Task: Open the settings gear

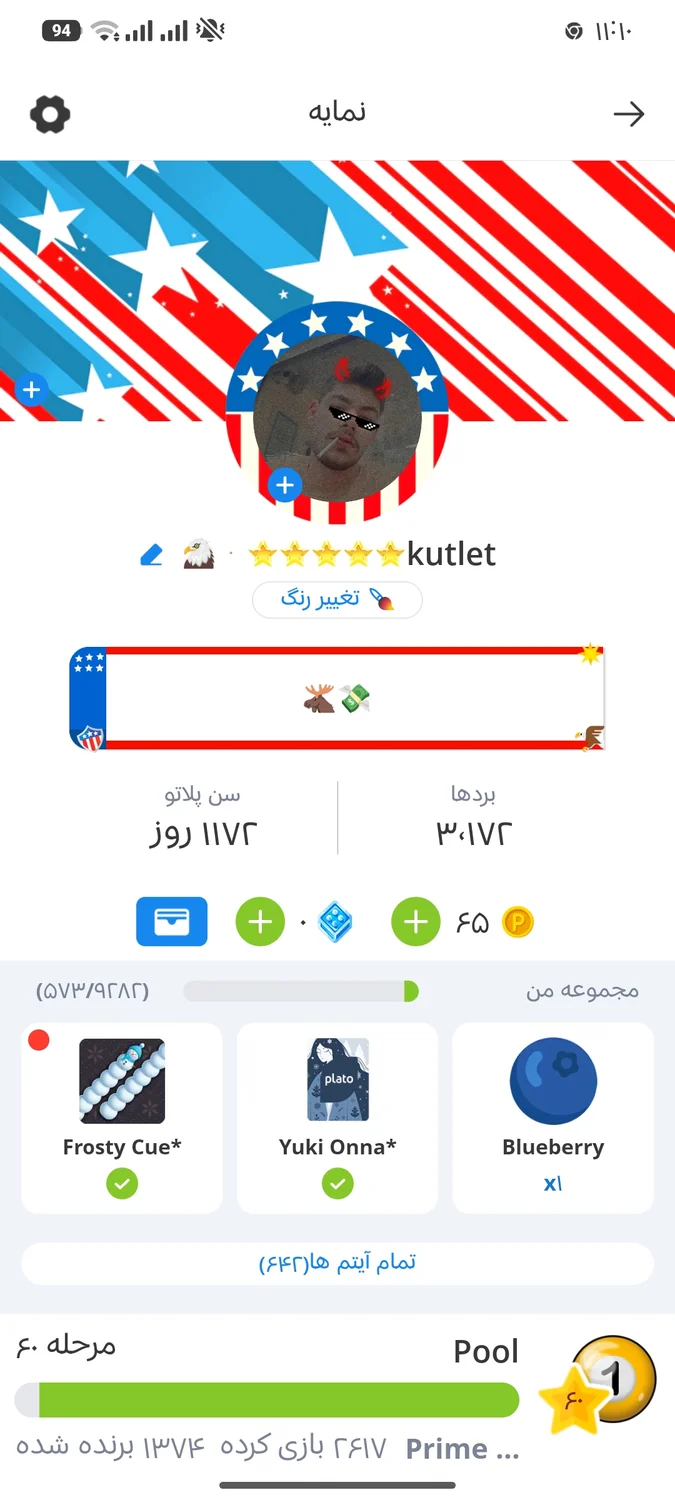Action: click(50, 114)
